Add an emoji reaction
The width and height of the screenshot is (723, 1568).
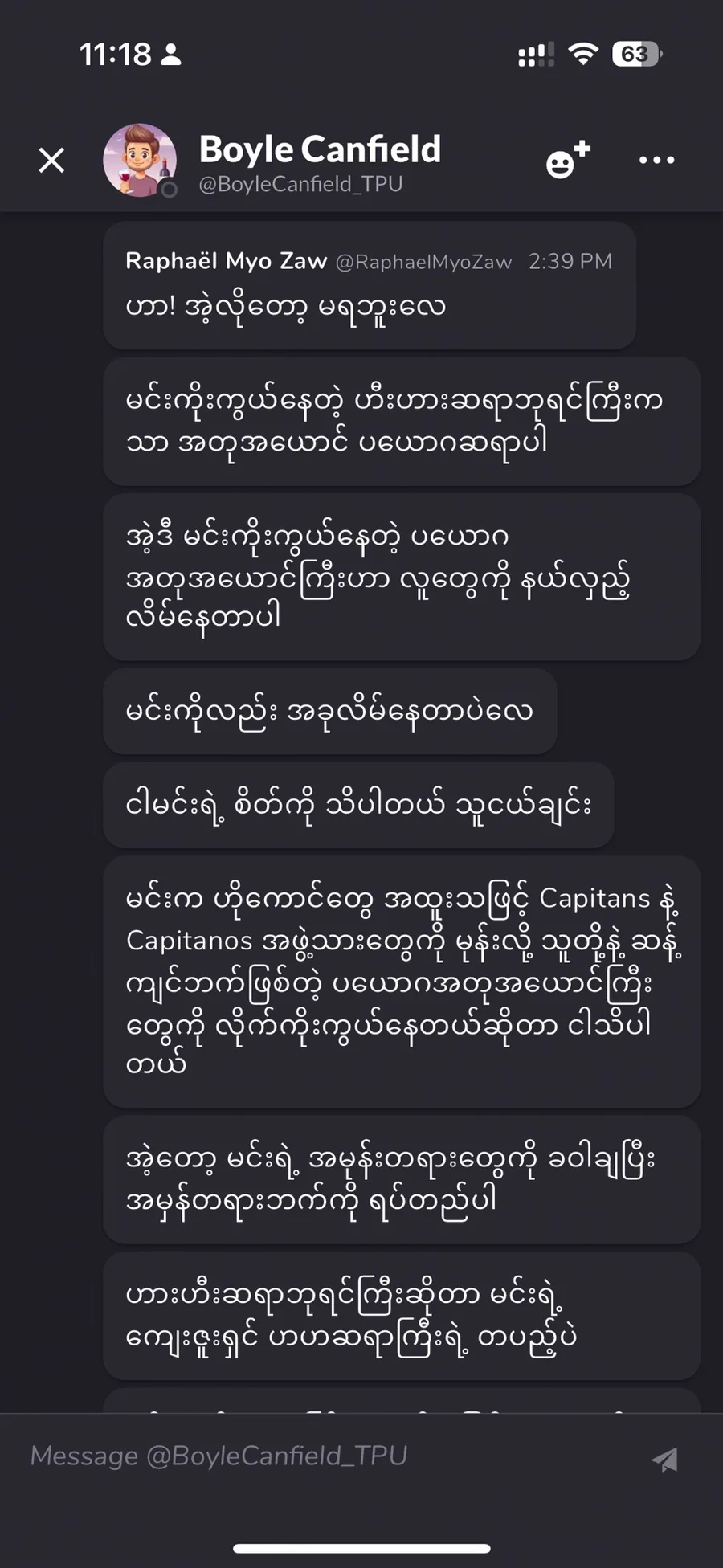point(567,160)
